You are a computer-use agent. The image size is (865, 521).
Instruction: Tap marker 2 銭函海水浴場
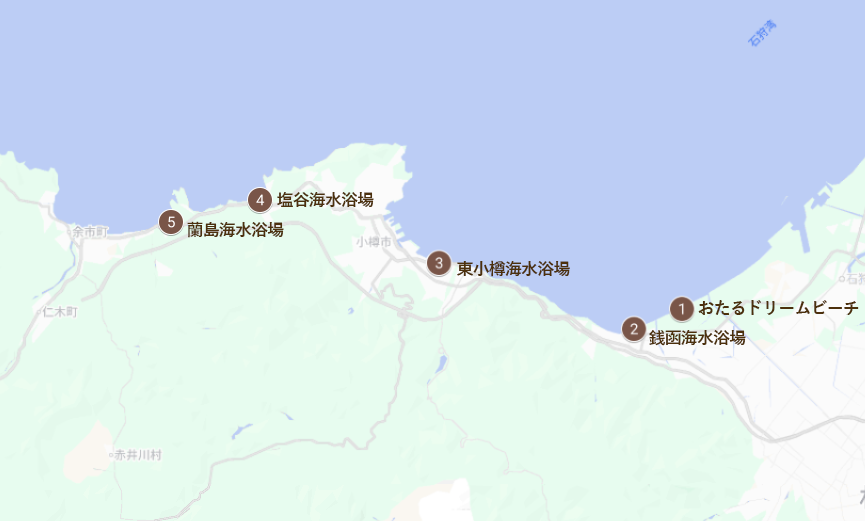click(633, 329)
